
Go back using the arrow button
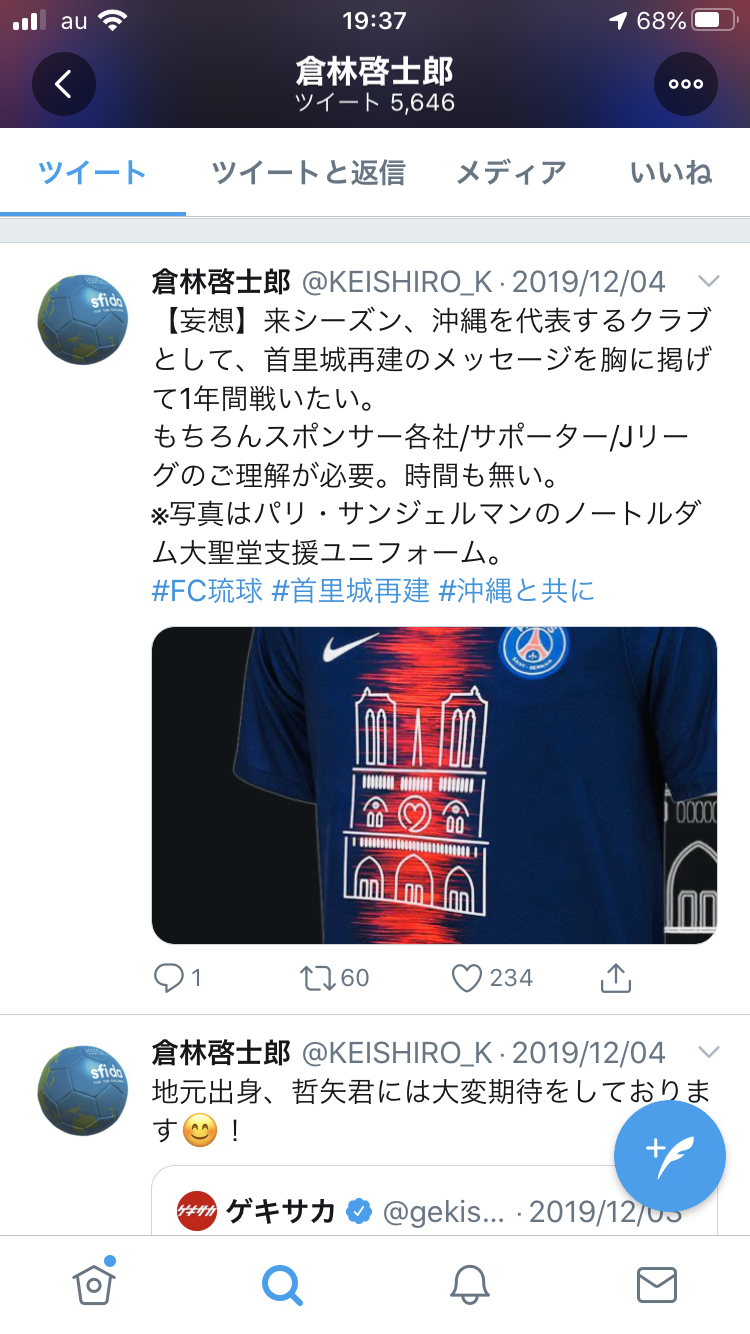(64, 84)
